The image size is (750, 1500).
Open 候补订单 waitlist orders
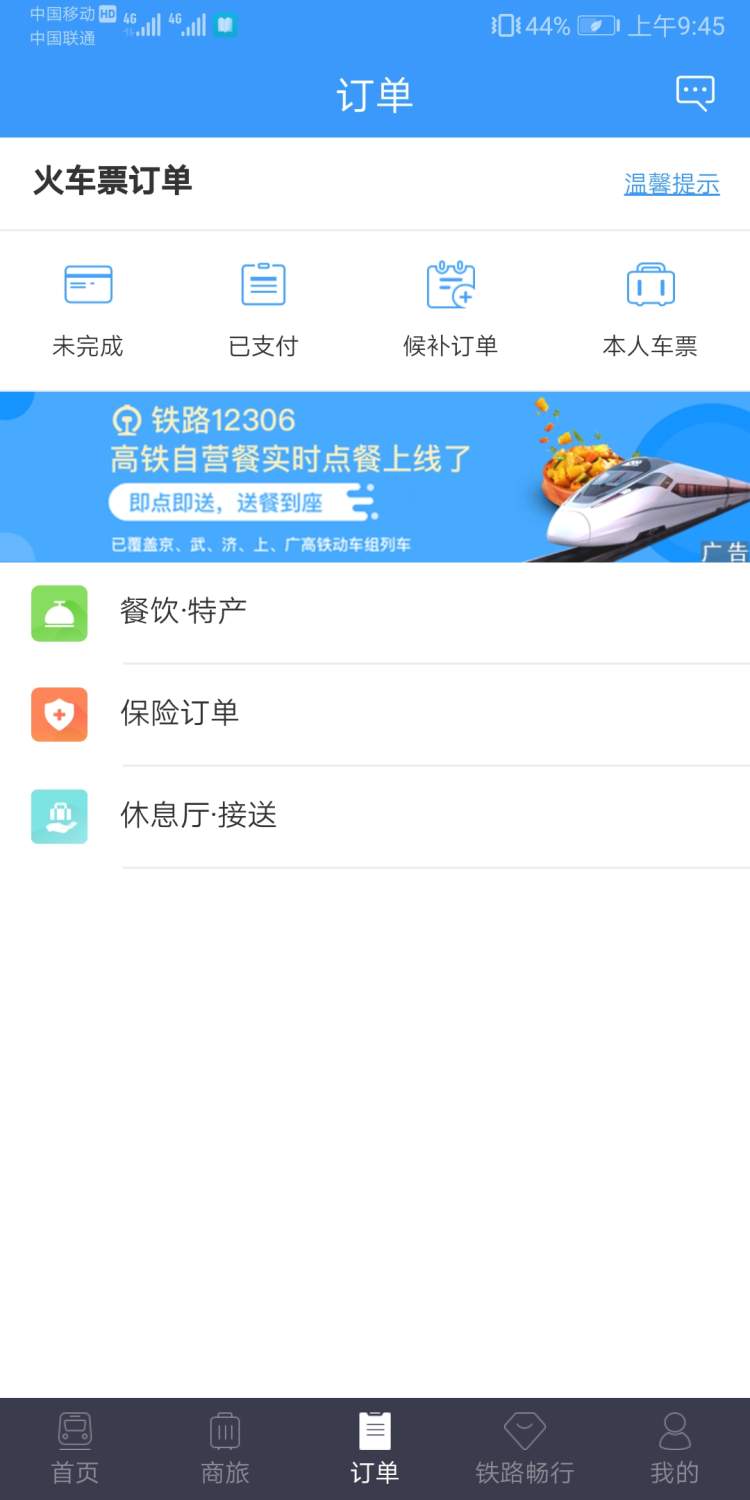(450, 309)
